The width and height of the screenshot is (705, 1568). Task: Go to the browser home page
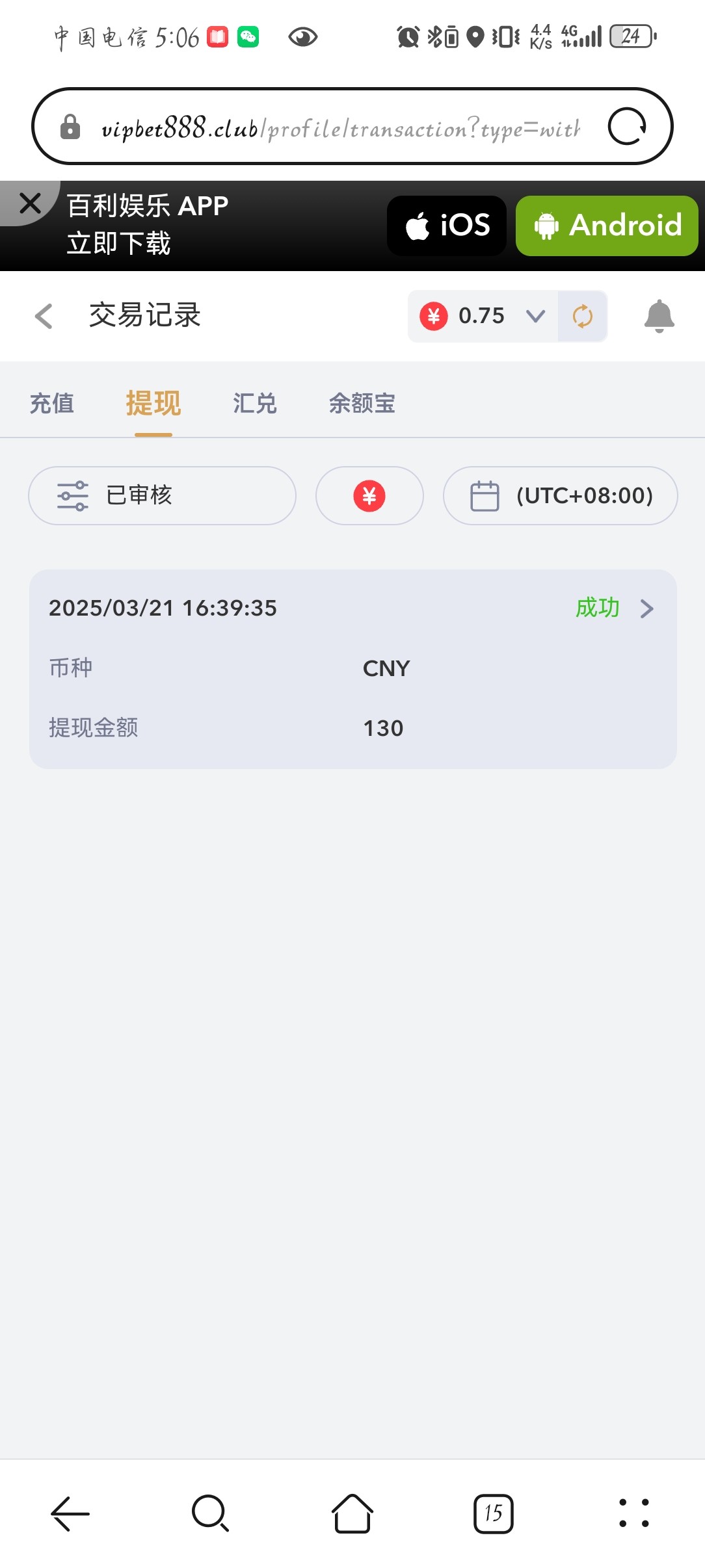[x=352, y=1513]
